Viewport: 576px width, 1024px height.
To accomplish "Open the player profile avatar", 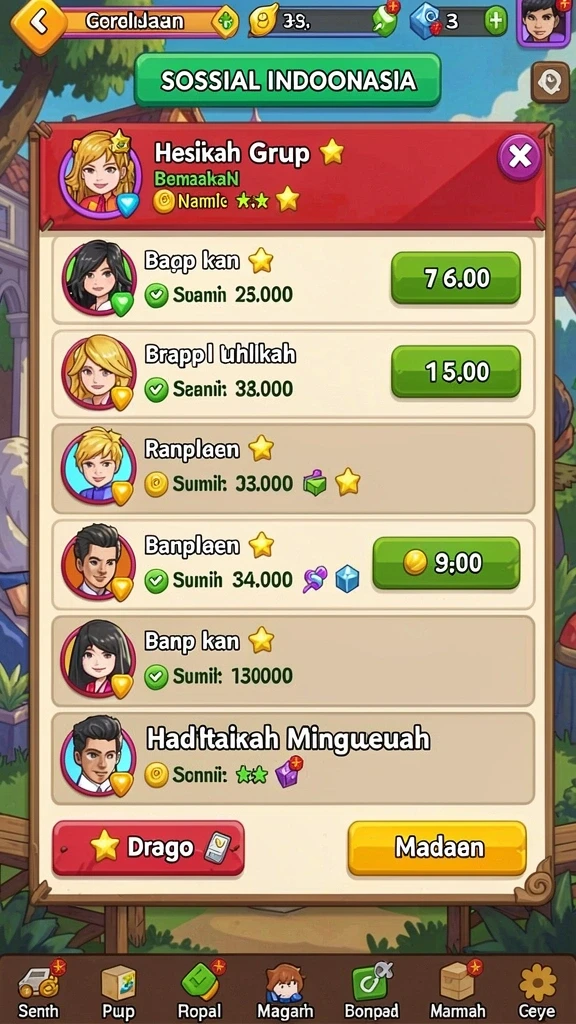I will pyautogui.click(x=541, y=24).
